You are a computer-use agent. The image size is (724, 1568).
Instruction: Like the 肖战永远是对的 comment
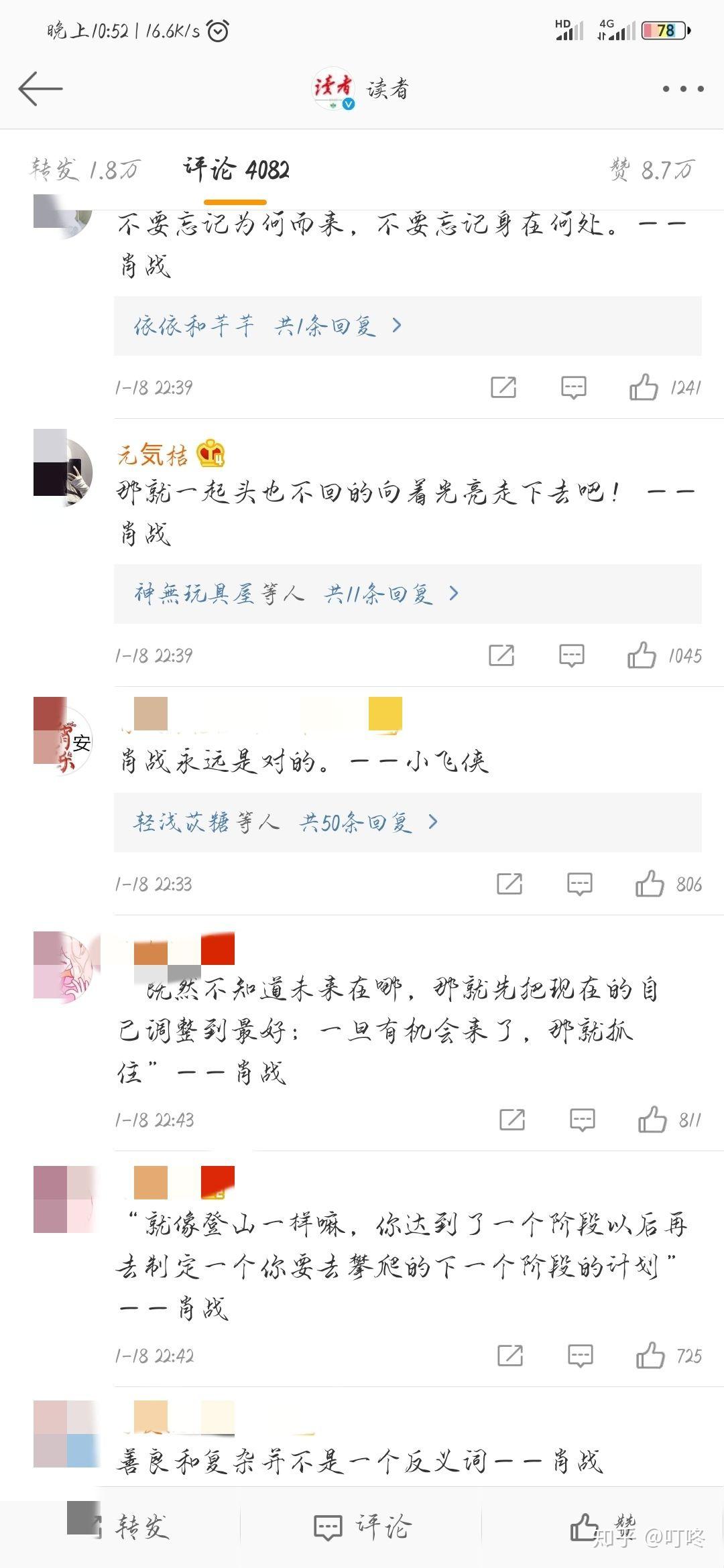(650, 884)
